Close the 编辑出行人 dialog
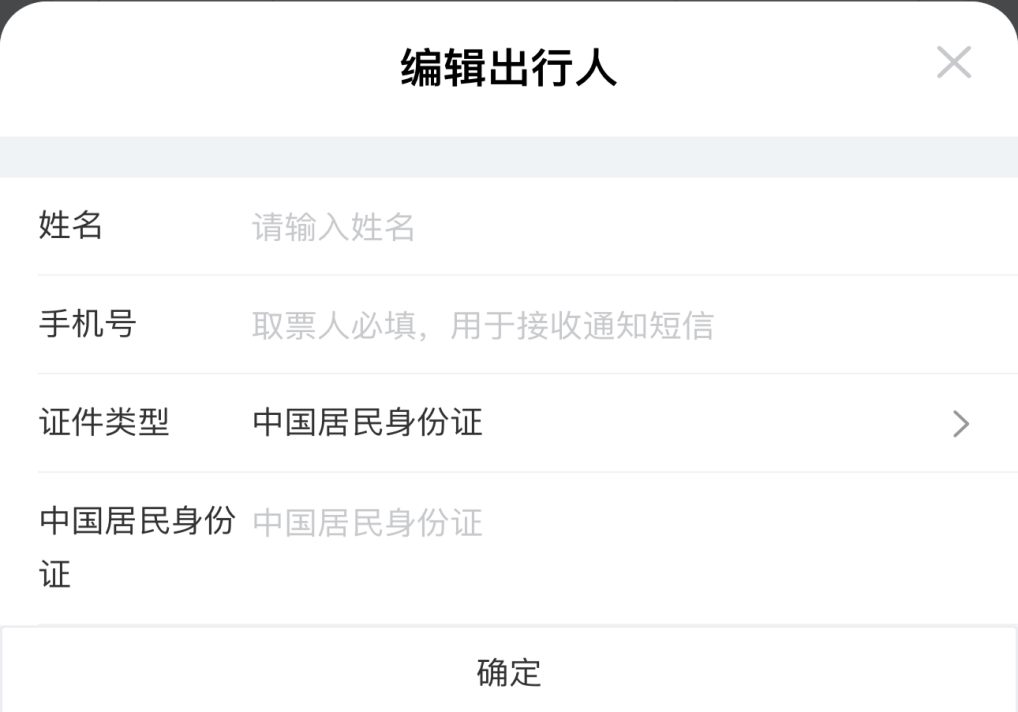 click(953, 62)
